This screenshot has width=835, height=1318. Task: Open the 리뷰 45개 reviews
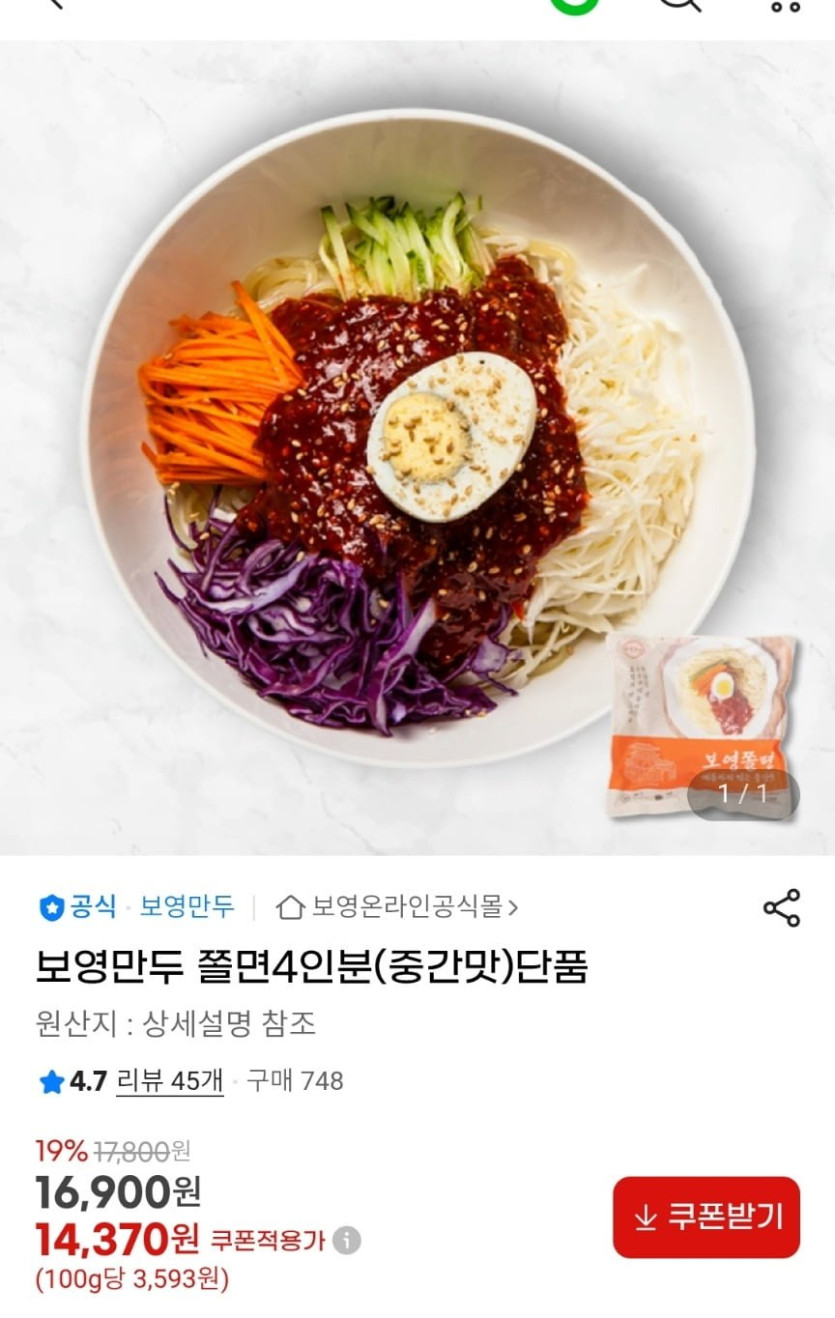(170, 1081)
